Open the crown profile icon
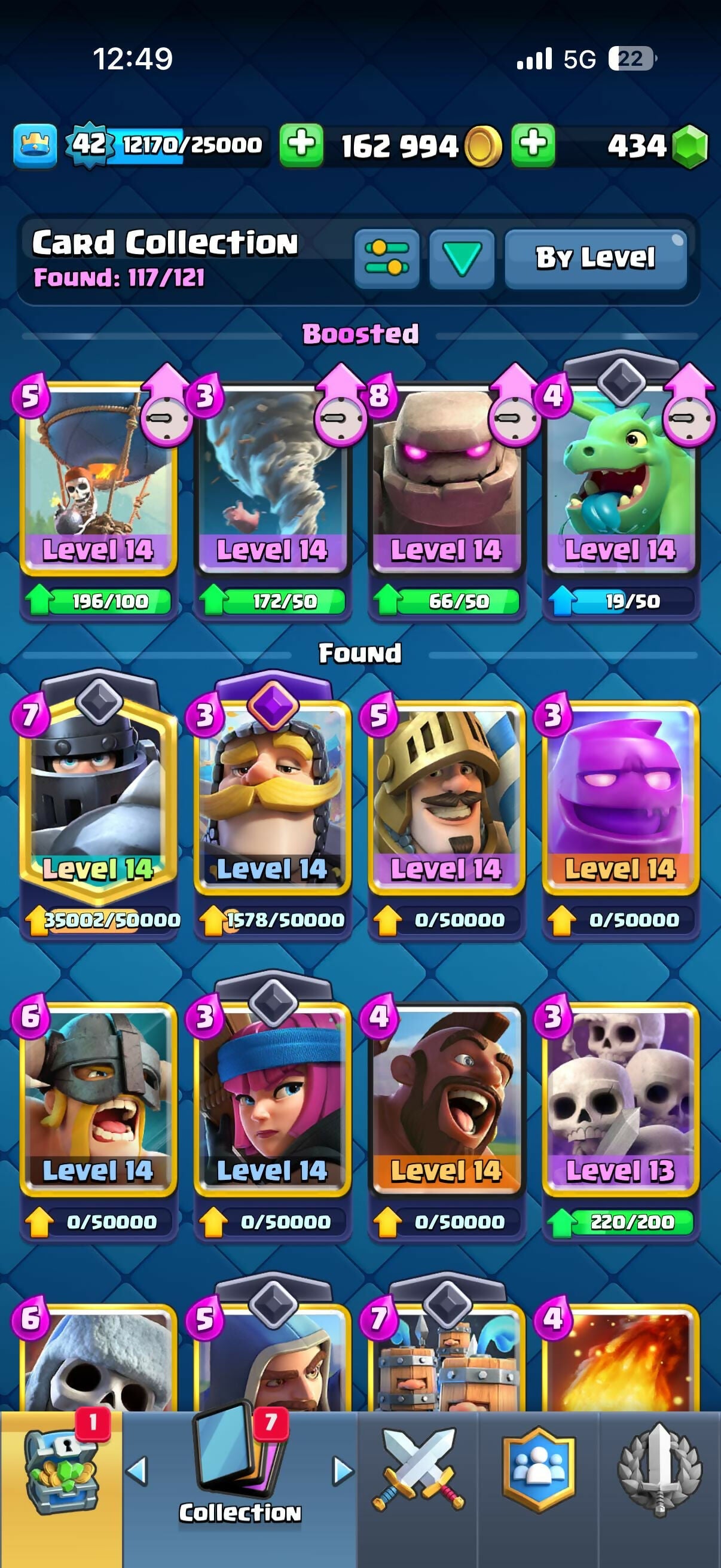The image size is (721, 1568). tap(35, 145)
